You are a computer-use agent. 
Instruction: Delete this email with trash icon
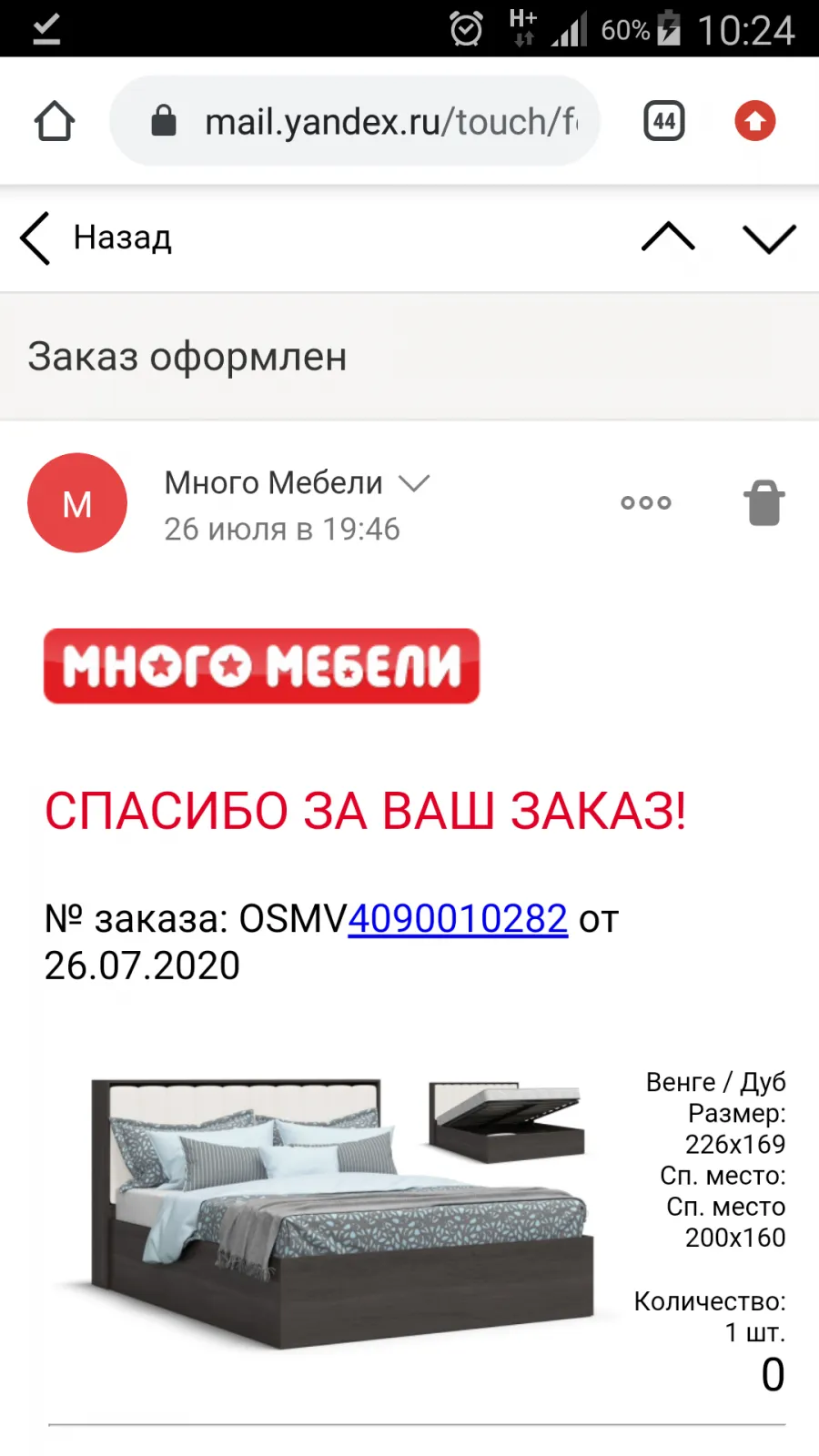coord(764,502)
